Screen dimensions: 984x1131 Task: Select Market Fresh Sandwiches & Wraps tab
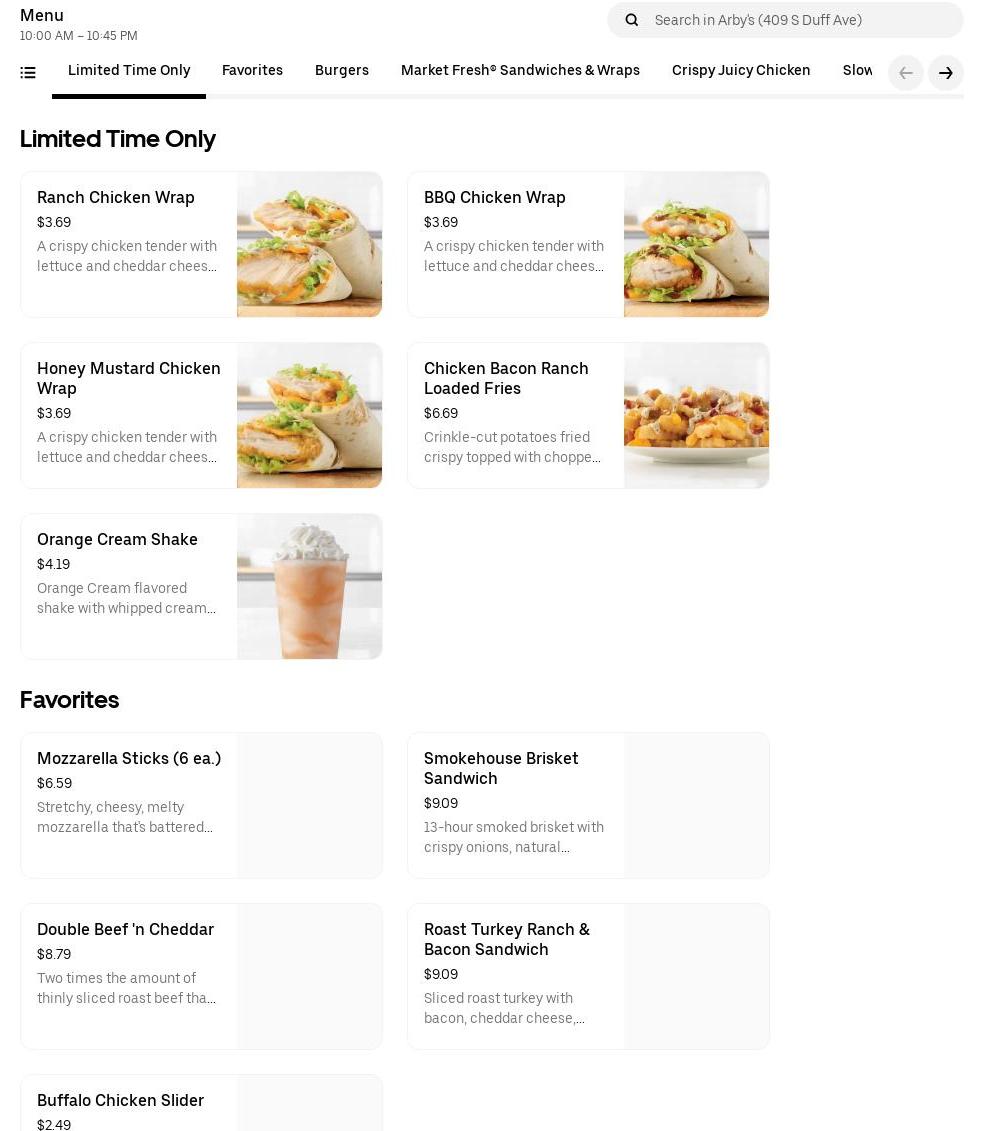click(x=520, y=70)
